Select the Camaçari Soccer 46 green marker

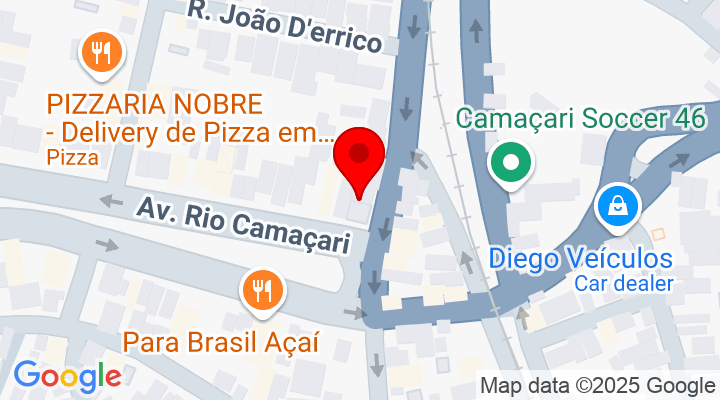[512, 163]
